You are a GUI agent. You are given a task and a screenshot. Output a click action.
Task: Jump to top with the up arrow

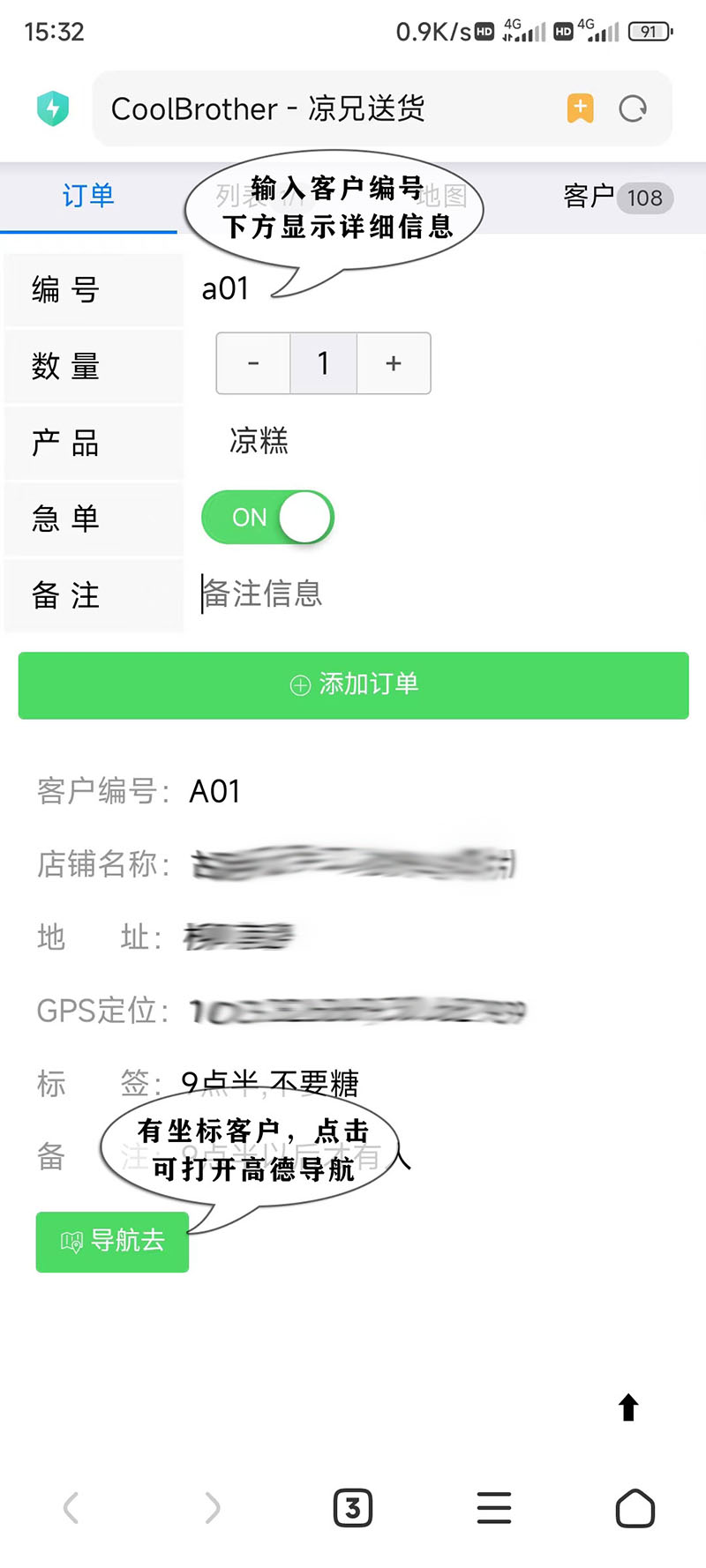point(628,1407)
